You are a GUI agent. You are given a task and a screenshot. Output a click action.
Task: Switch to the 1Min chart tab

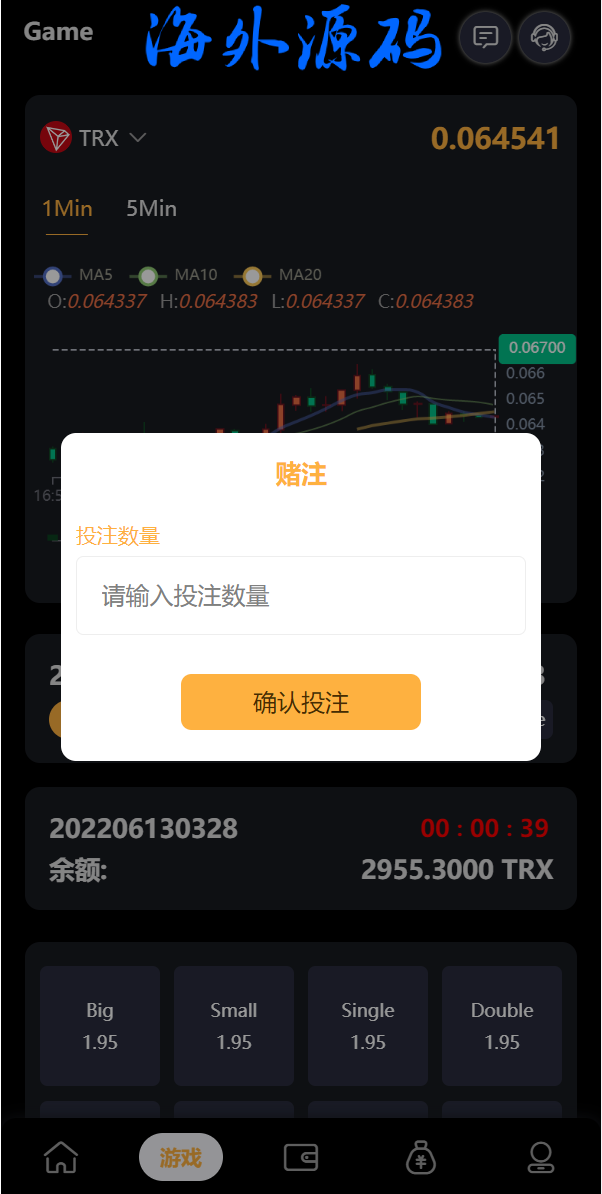coord(67,209)
